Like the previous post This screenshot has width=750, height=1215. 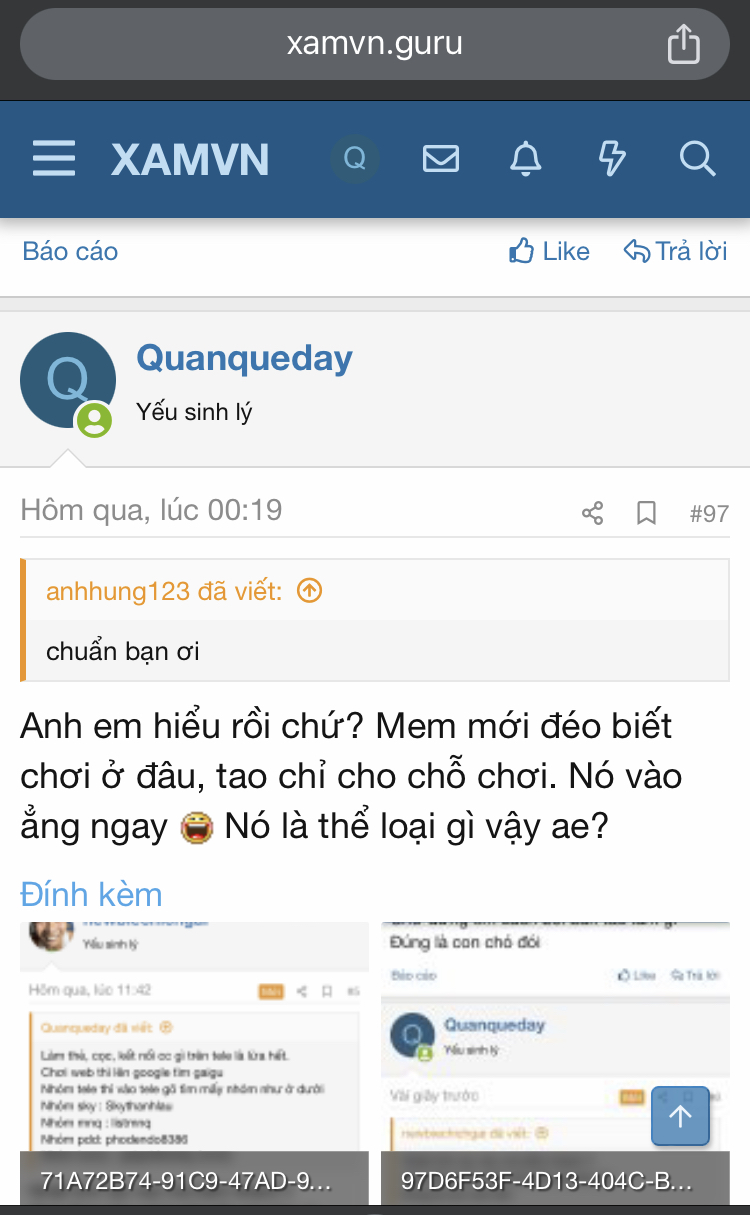pos(549,251)
